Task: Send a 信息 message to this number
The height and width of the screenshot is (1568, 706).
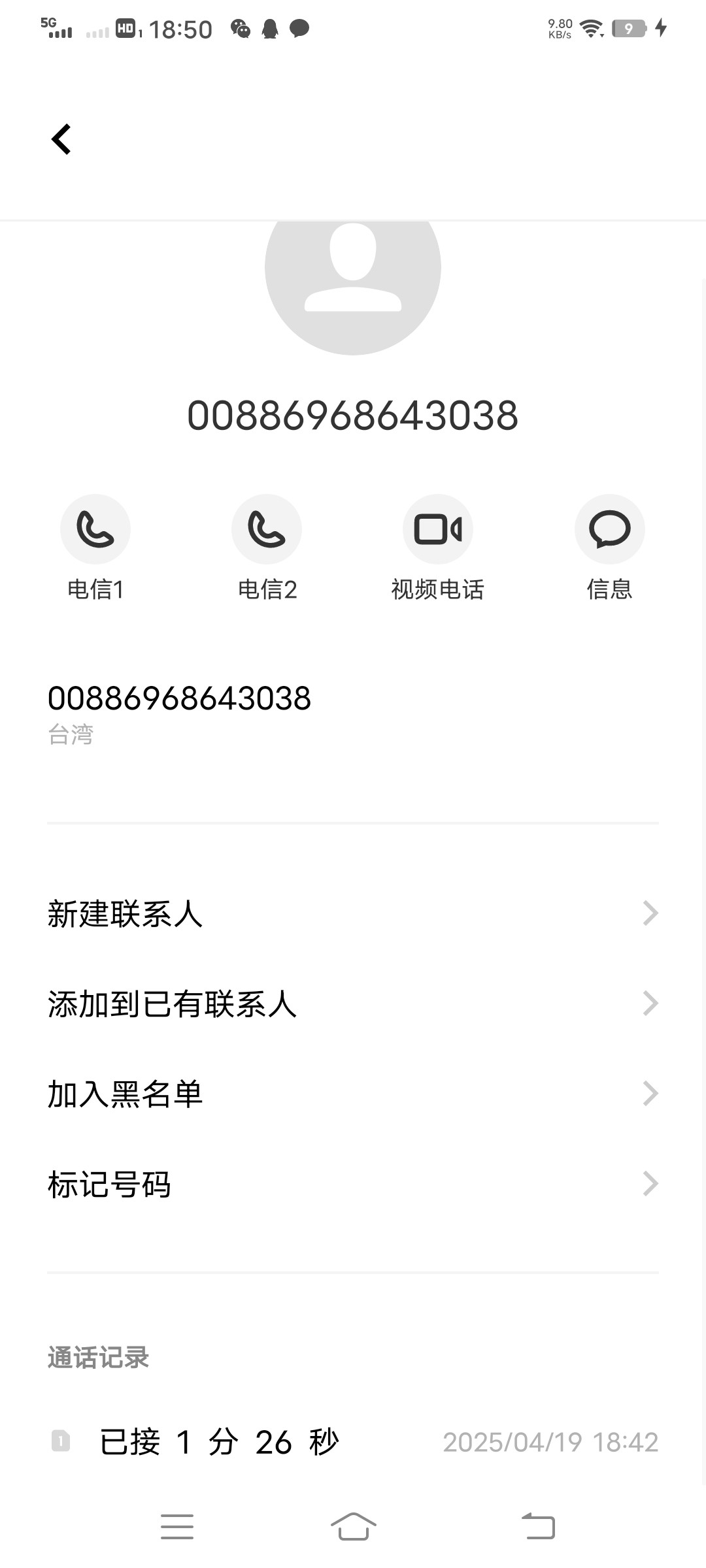Action: (x=609, y=529)
